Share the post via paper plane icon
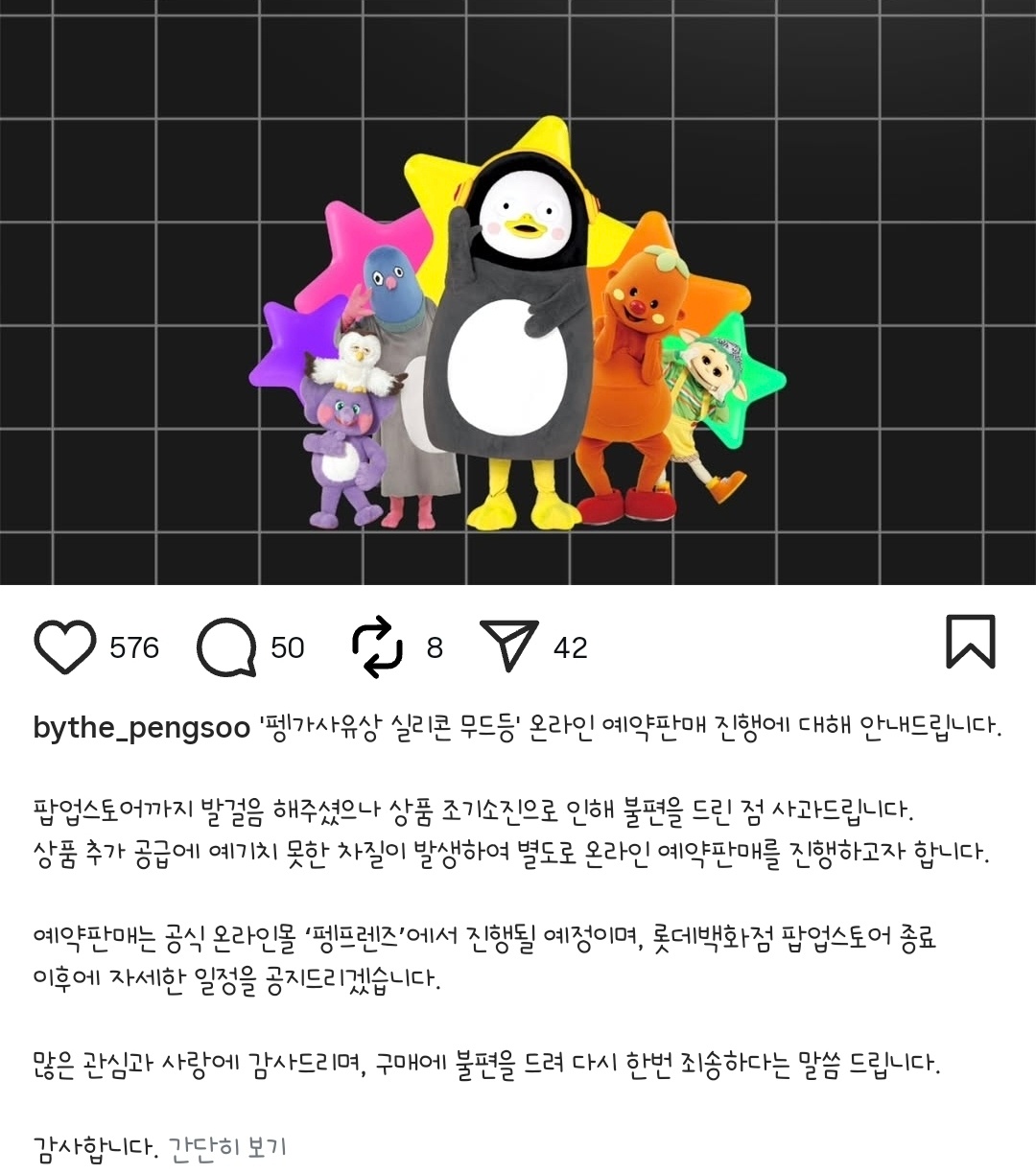Screen dimensions: 1036x1174 coord(508,646)
